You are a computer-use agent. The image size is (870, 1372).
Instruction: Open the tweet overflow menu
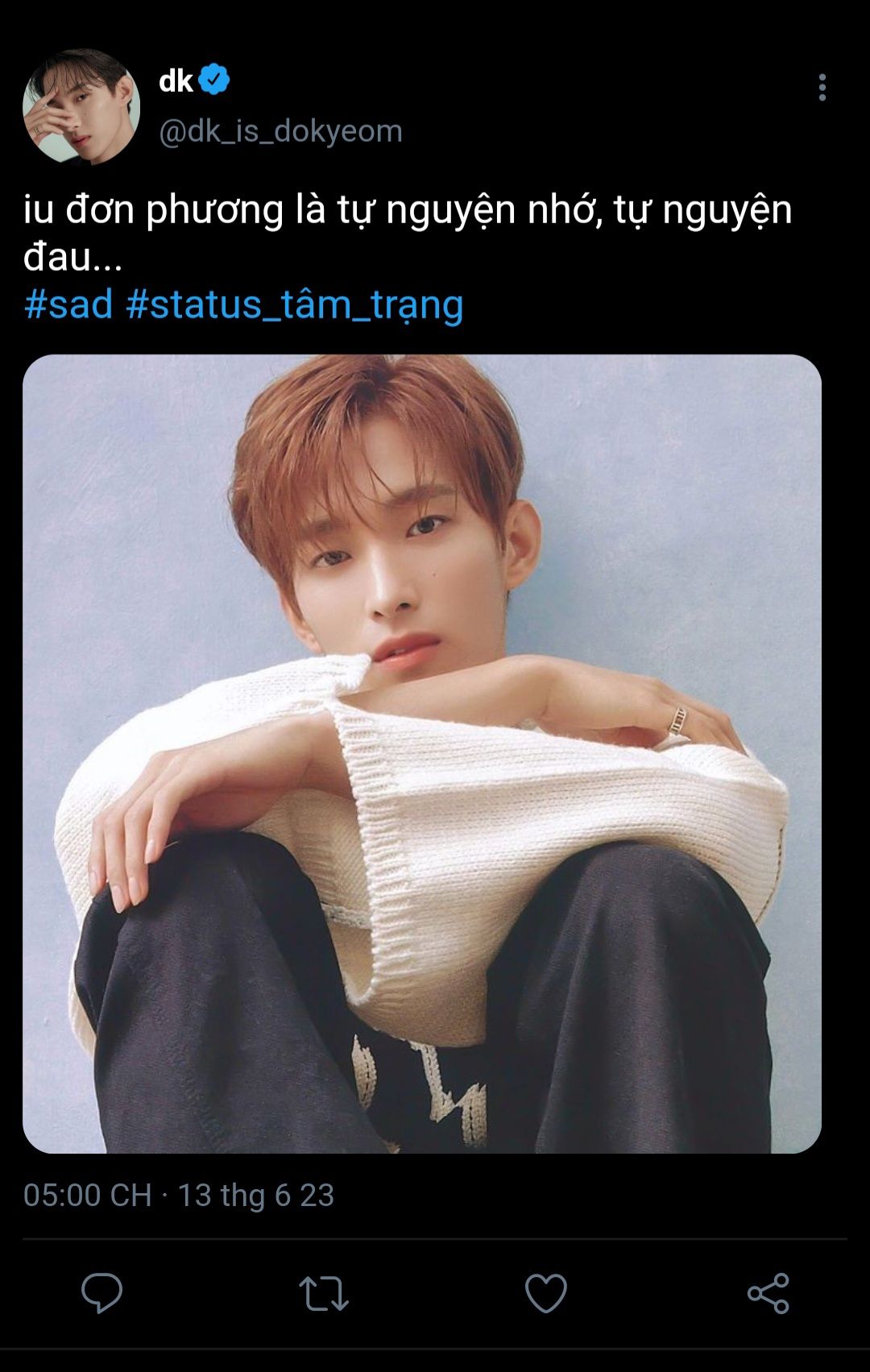coord(822,87)
